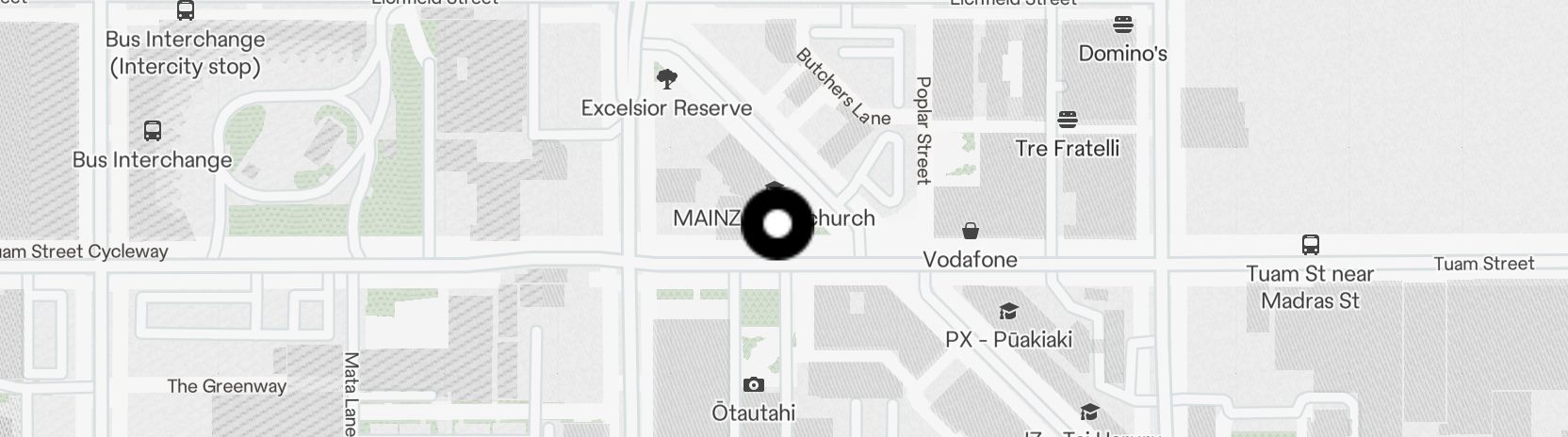Select the Tre Fratelli restaurant marker
1568x437 pixels.
(x=1067, y=120)
